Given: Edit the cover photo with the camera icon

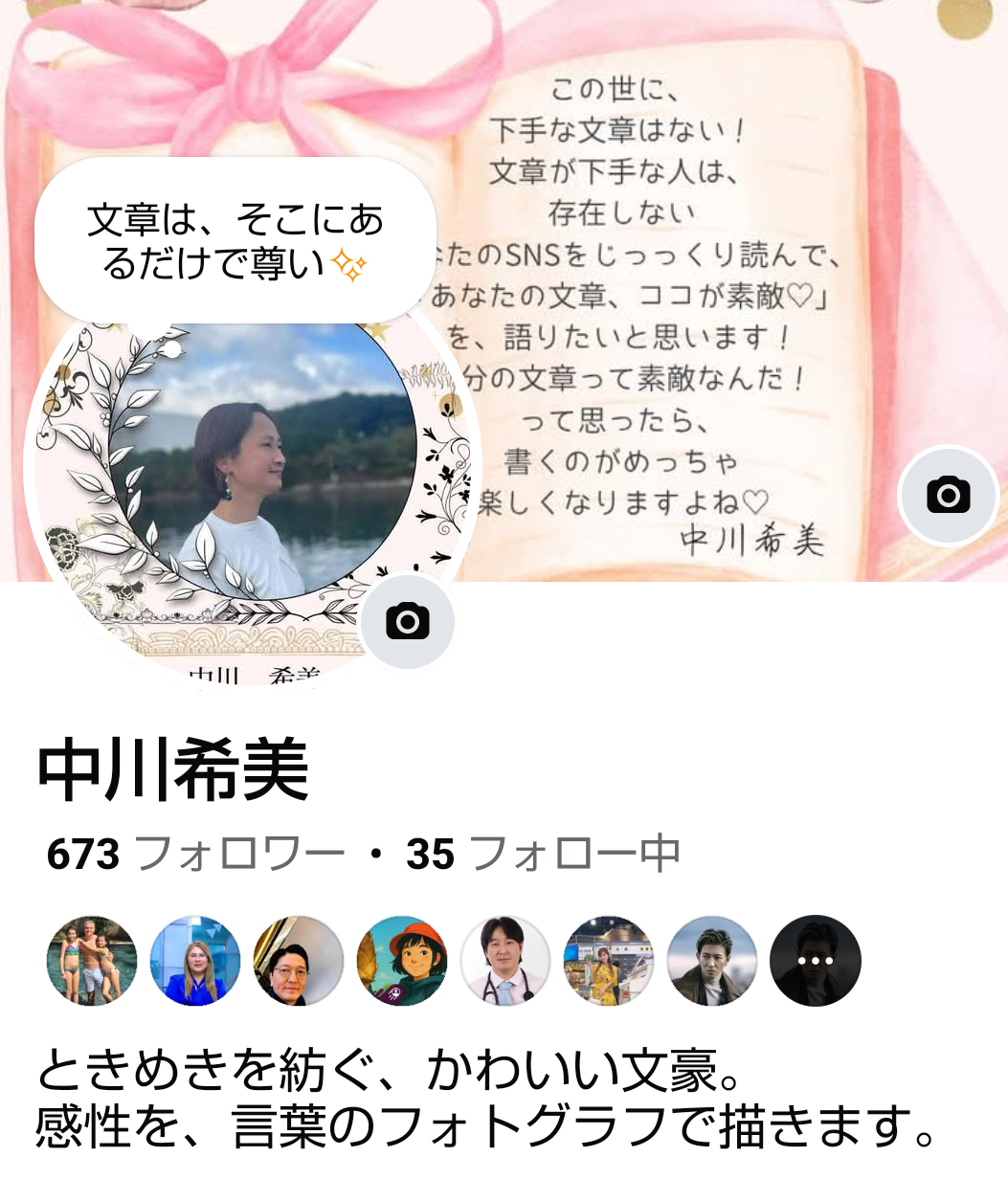Looking at the screenshot, I should click(948, 496).
